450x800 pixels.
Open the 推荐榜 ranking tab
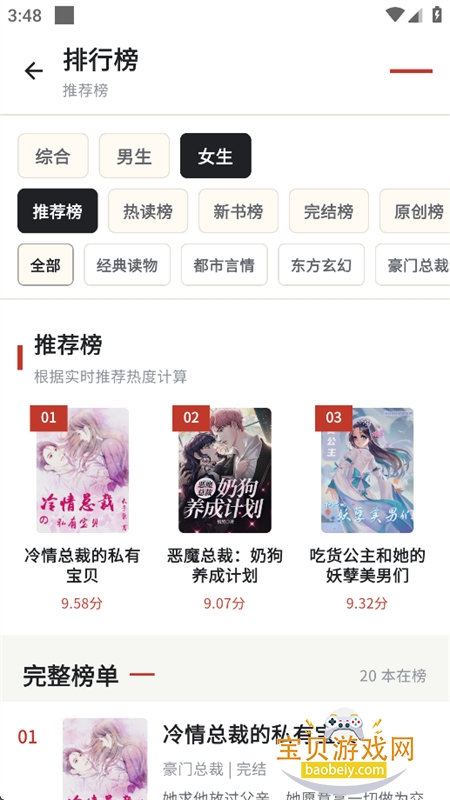coord(58,211)
